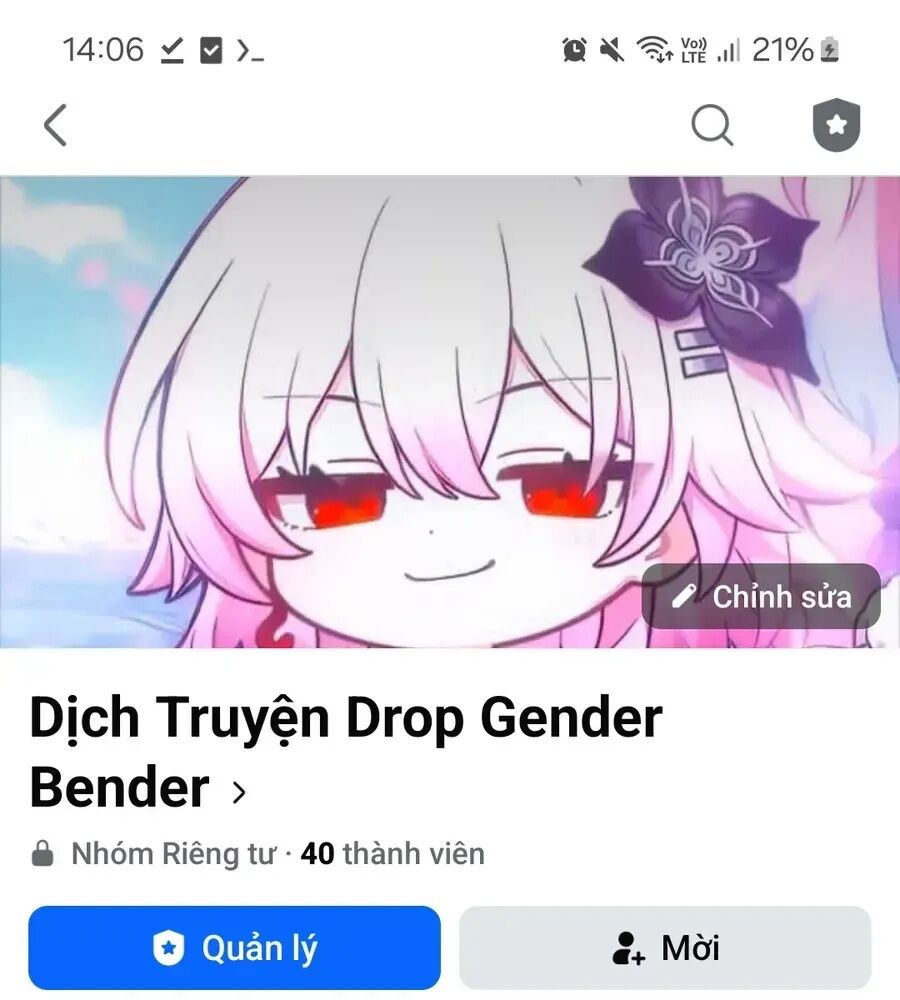Viewport: 900px width, 1000px height.
Task: Tap Chỉnh sửa to edit cover photo
Action: [x=762, y=597]
